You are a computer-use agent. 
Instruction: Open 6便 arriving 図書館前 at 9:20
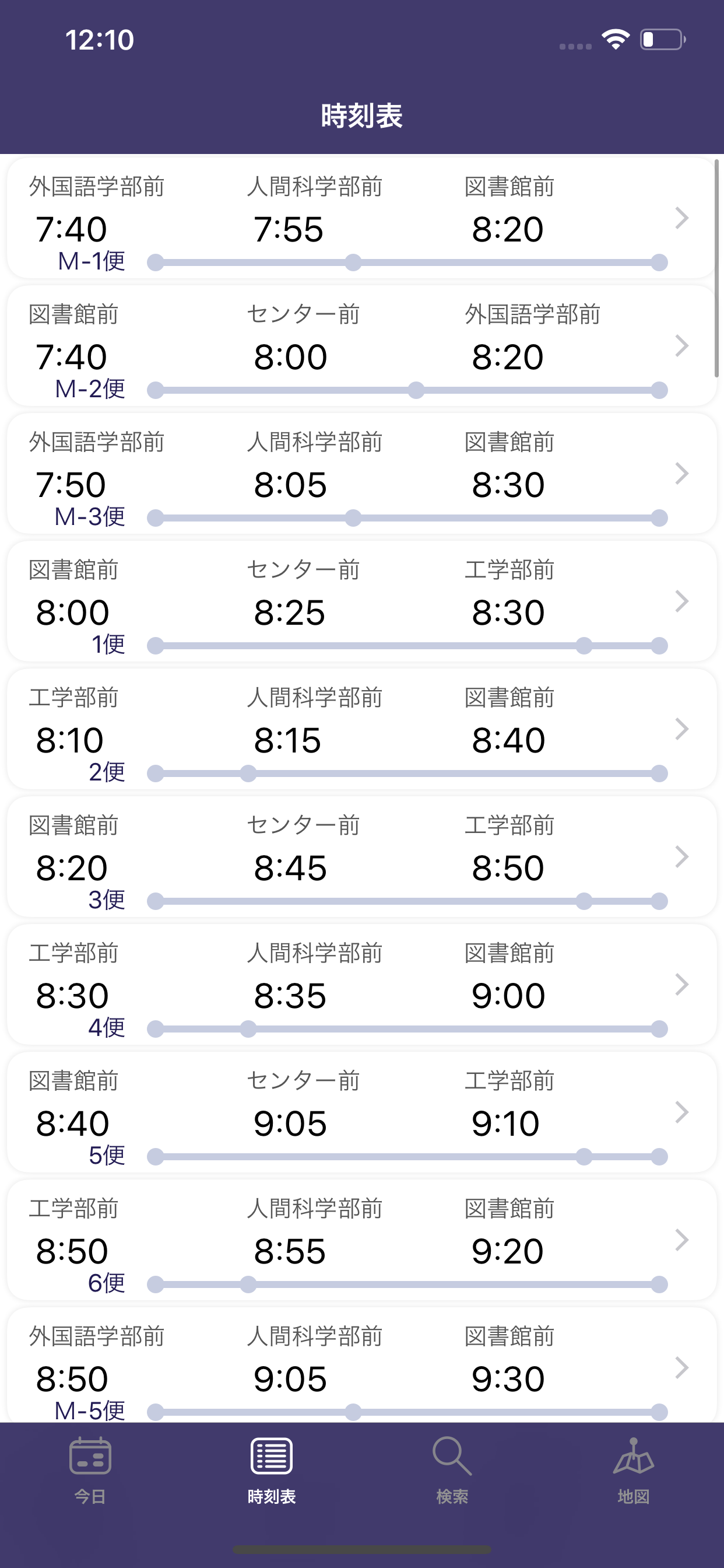pyautogui.click(x=361, y=1241)
